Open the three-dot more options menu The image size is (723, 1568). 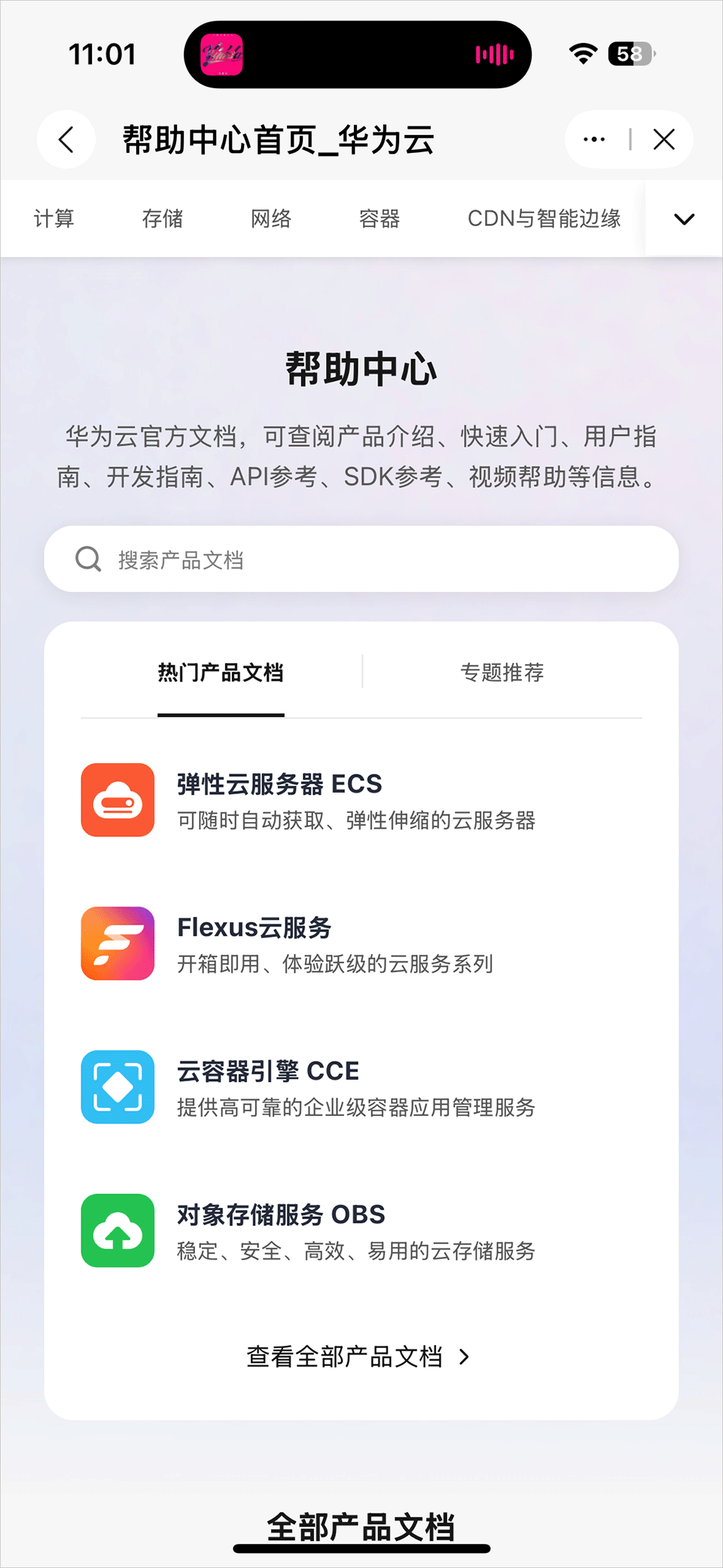point(594,139)
